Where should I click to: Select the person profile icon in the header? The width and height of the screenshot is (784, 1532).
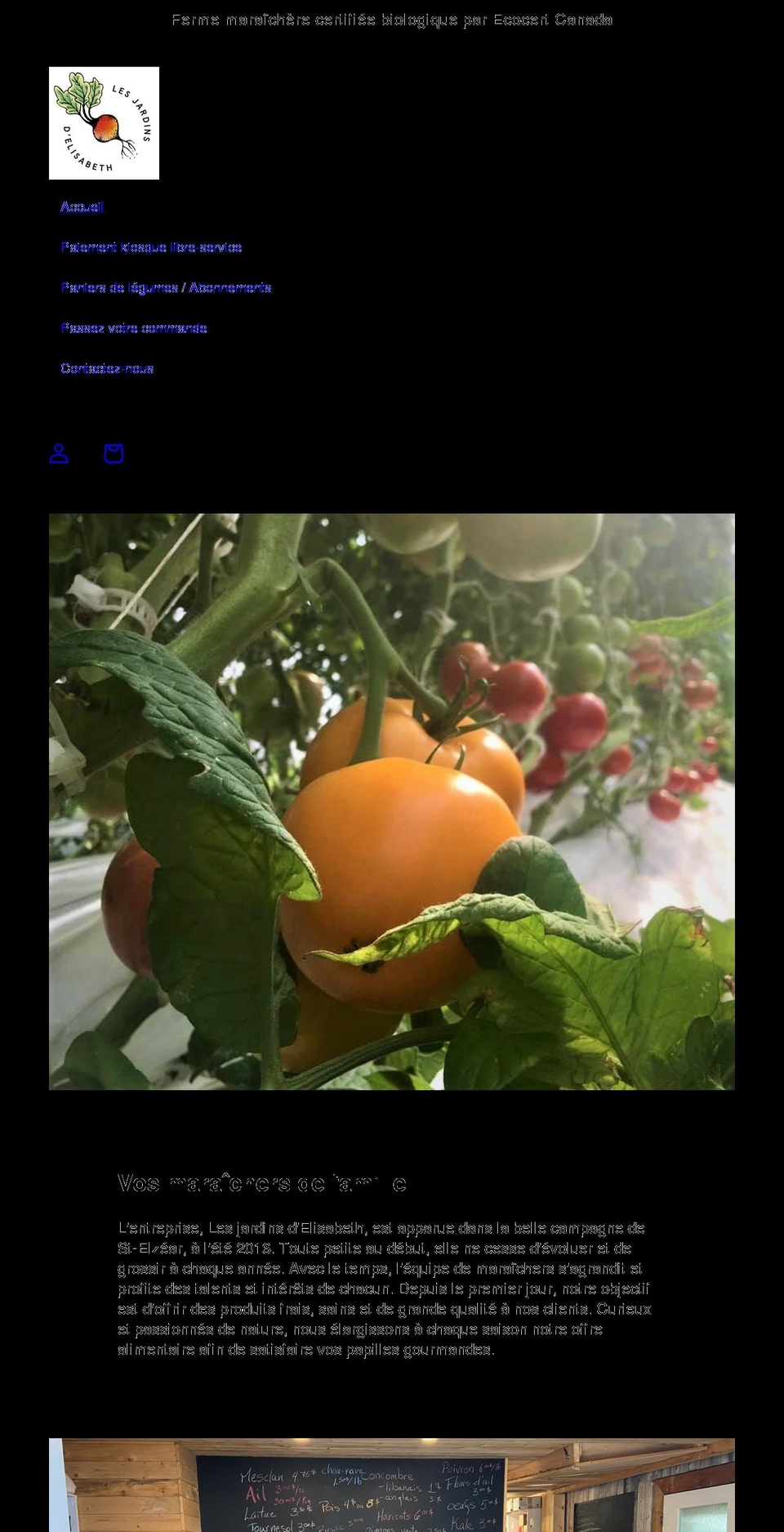(58, 454)
